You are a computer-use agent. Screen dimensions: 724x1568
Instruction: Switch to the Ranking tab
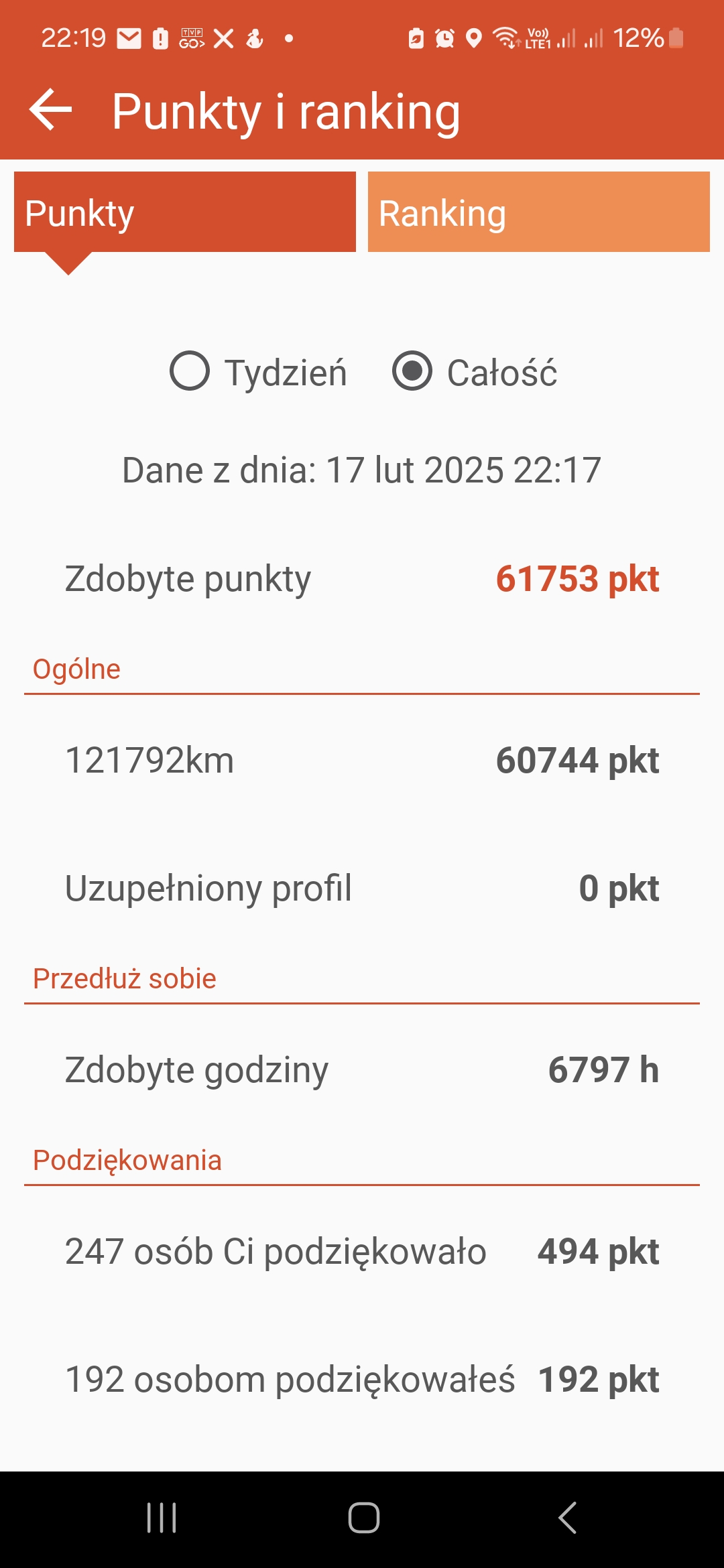538,212
